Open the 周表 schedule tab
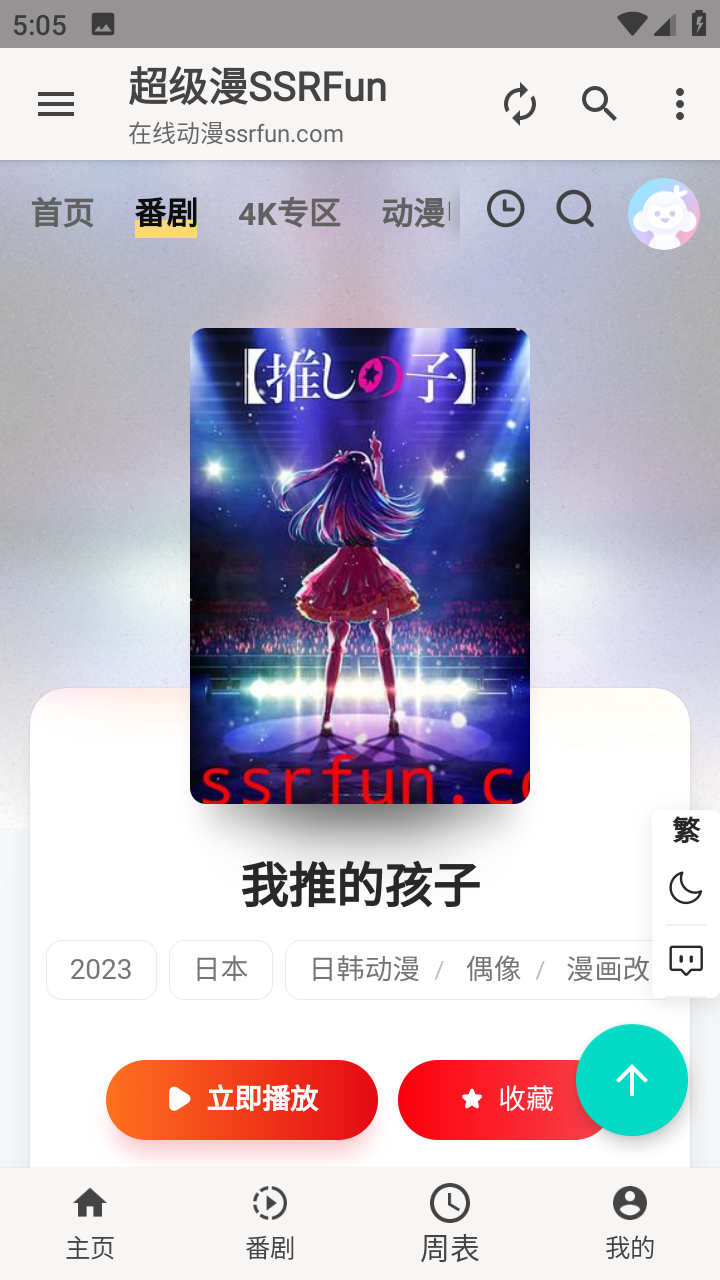This screenshot has width=720, height=1280. coord(450,1221)
